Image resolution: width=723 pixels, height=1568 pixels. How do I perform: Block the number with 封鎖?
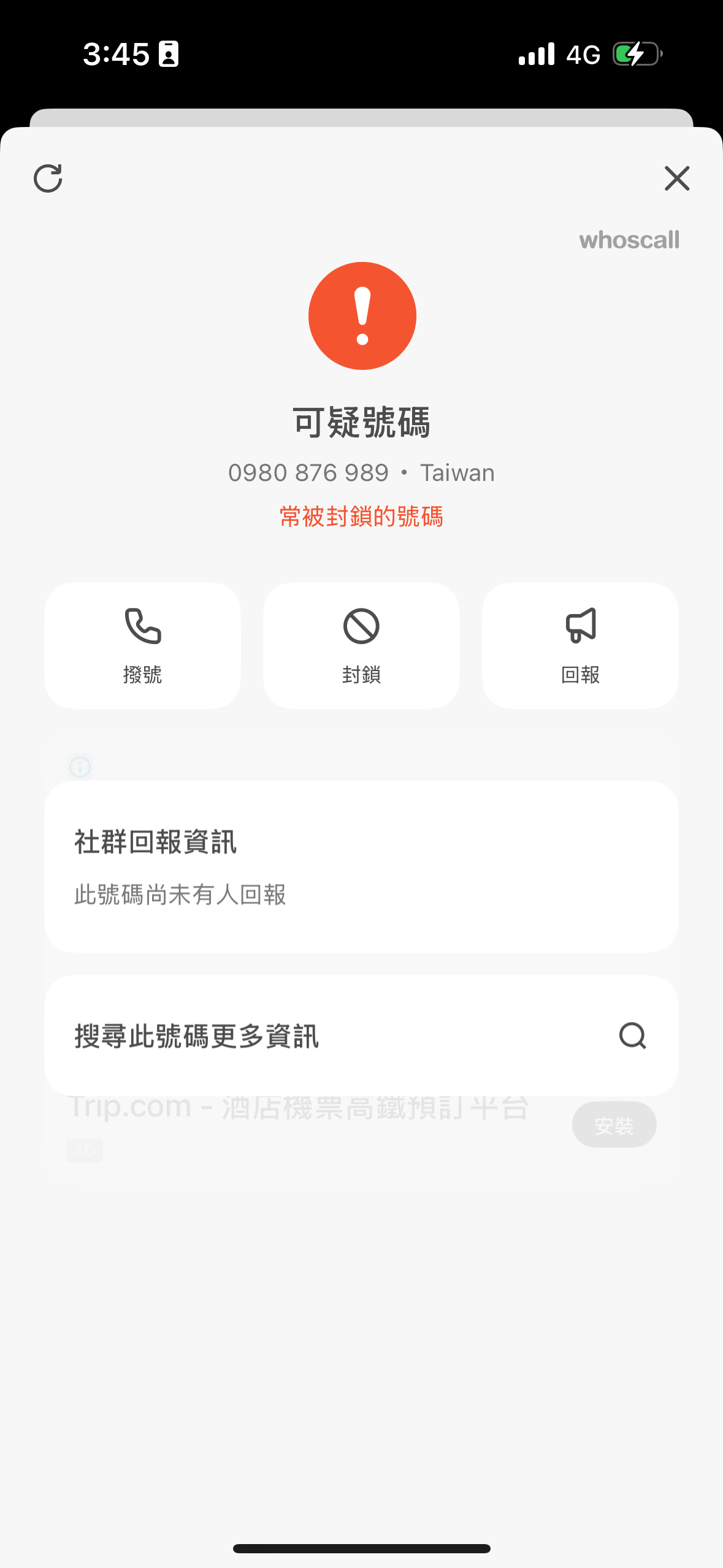361,645
